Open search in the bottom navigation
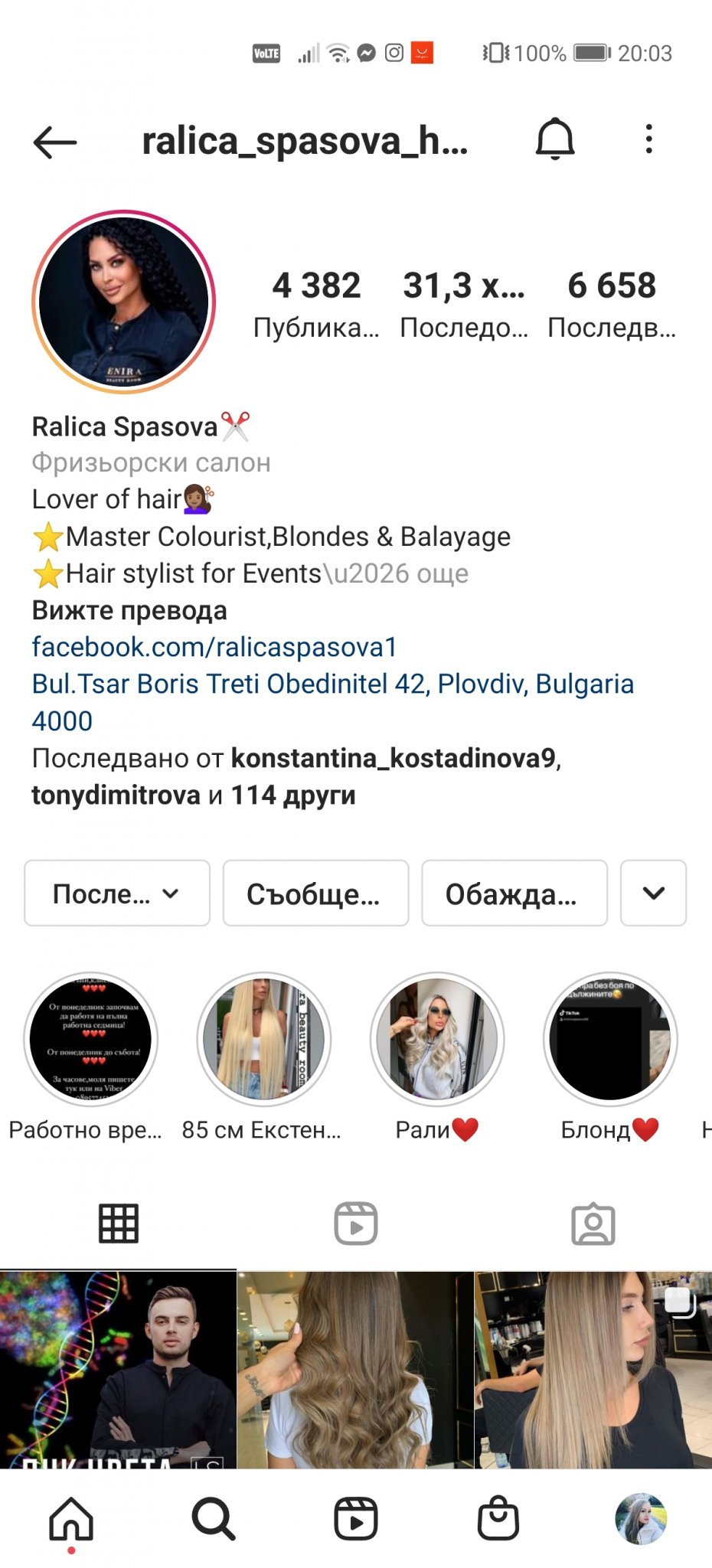Viewport: 712px width, 1568px height. [x=213, y=1517]
